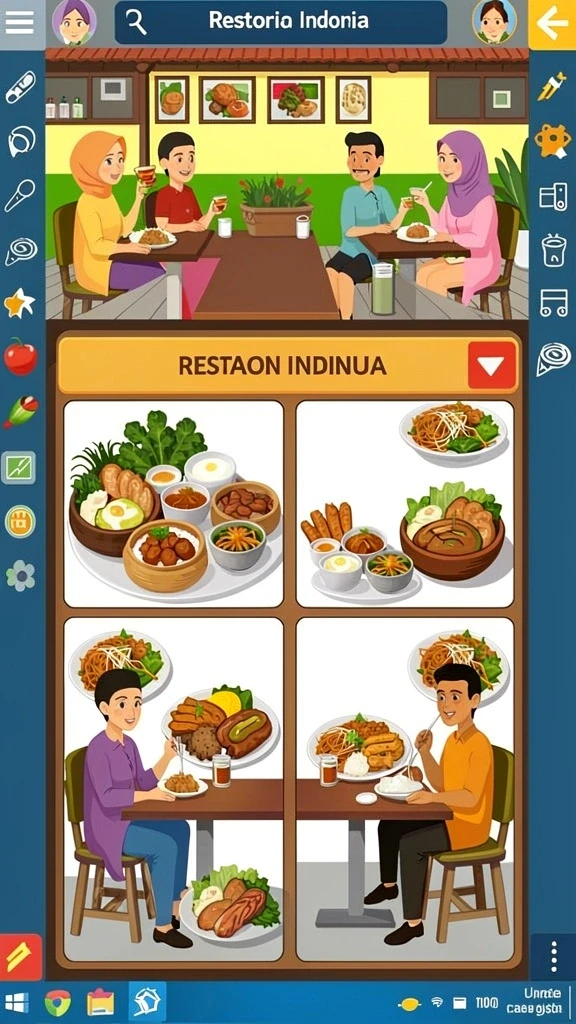Viewport: 576px width, 1024px height.
Task: Open the hamburger menu
Action: pyautogui.click(x=20, y=22)
